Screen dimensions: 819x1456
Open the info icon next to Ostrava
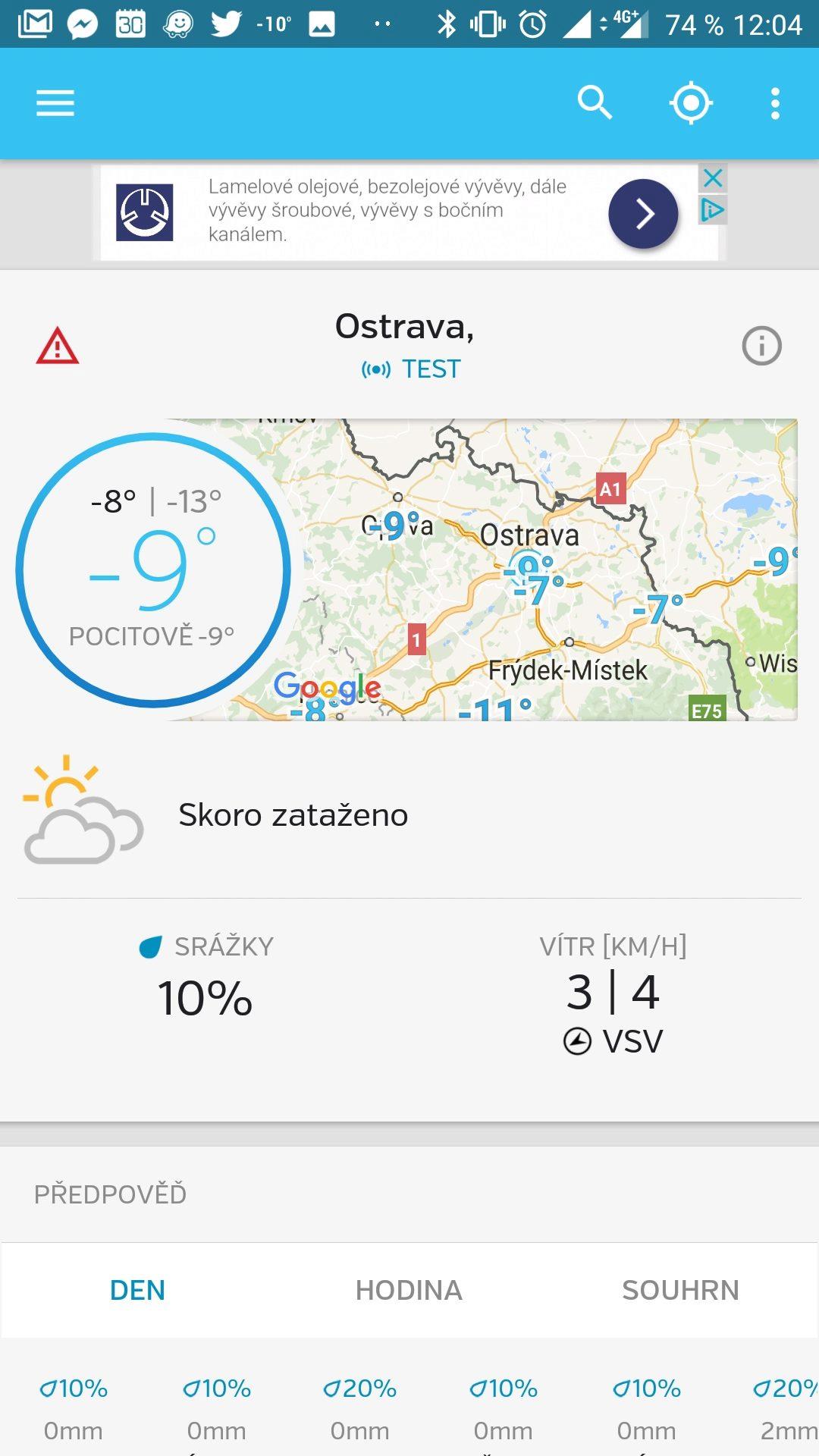point(761,346)
